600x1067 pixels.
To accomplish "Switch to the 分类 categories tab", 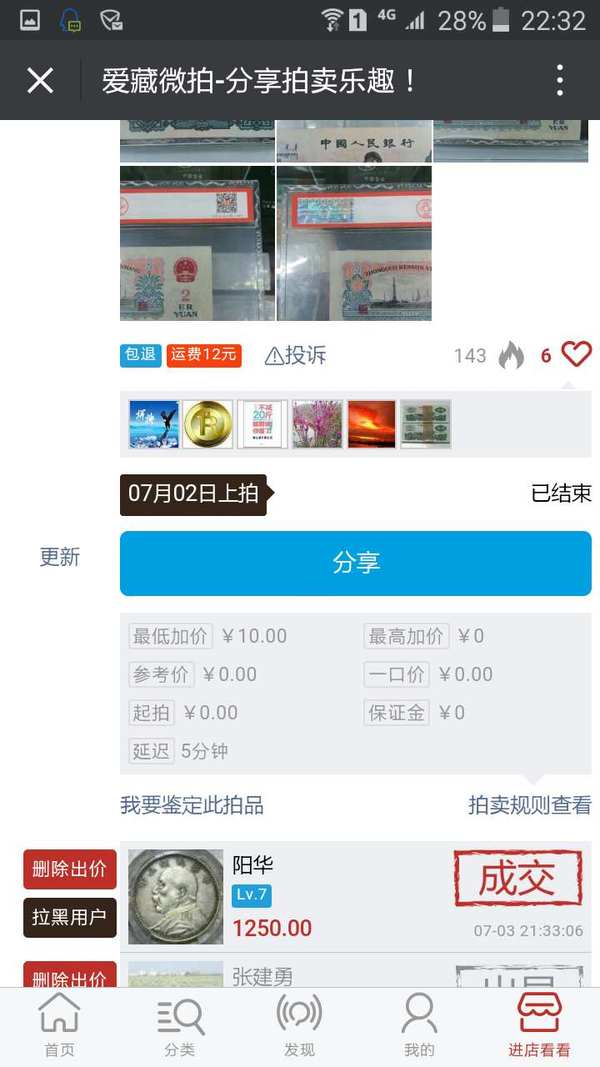I will pyautogui.click(x=180, y=1025).
